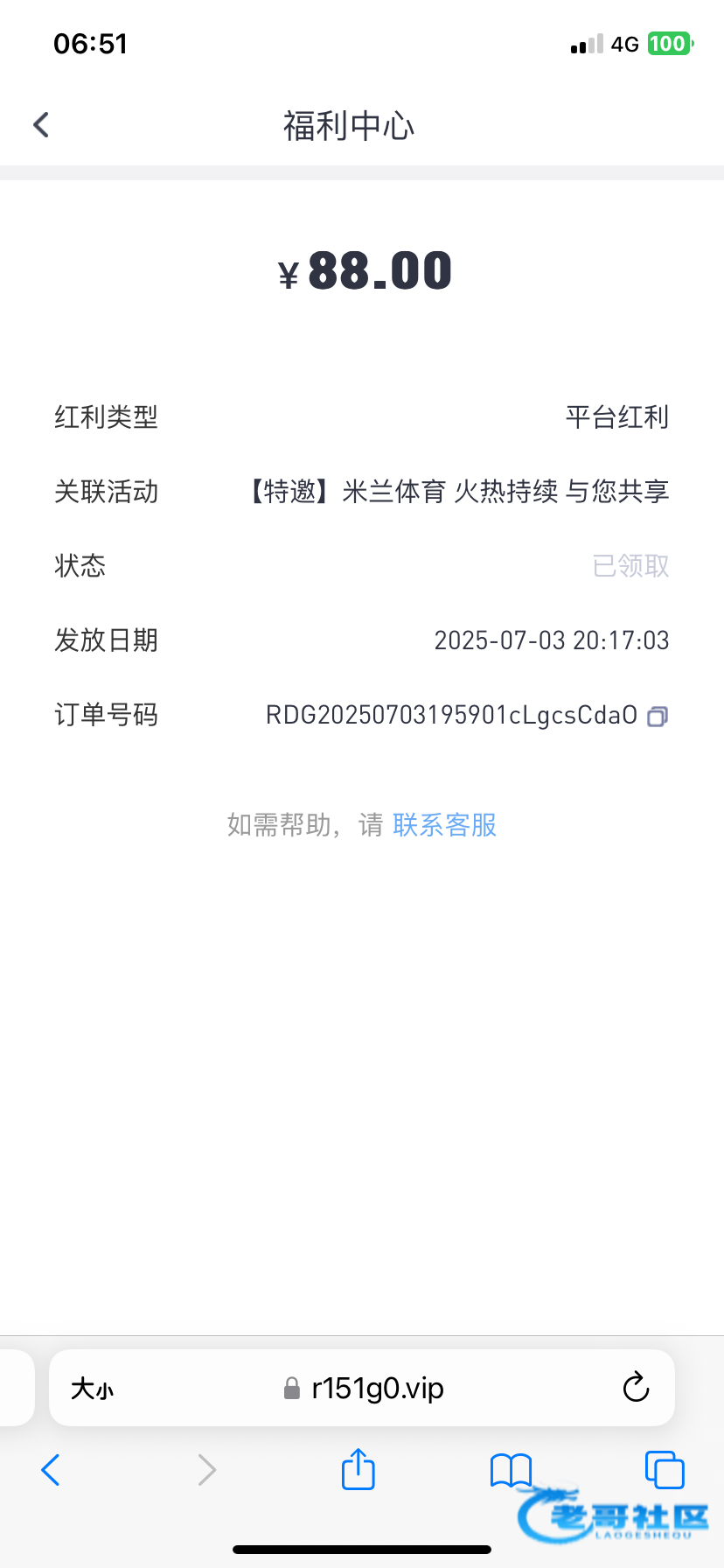Go back in Safari history

pyautogui.click(x=51, y=1470)
